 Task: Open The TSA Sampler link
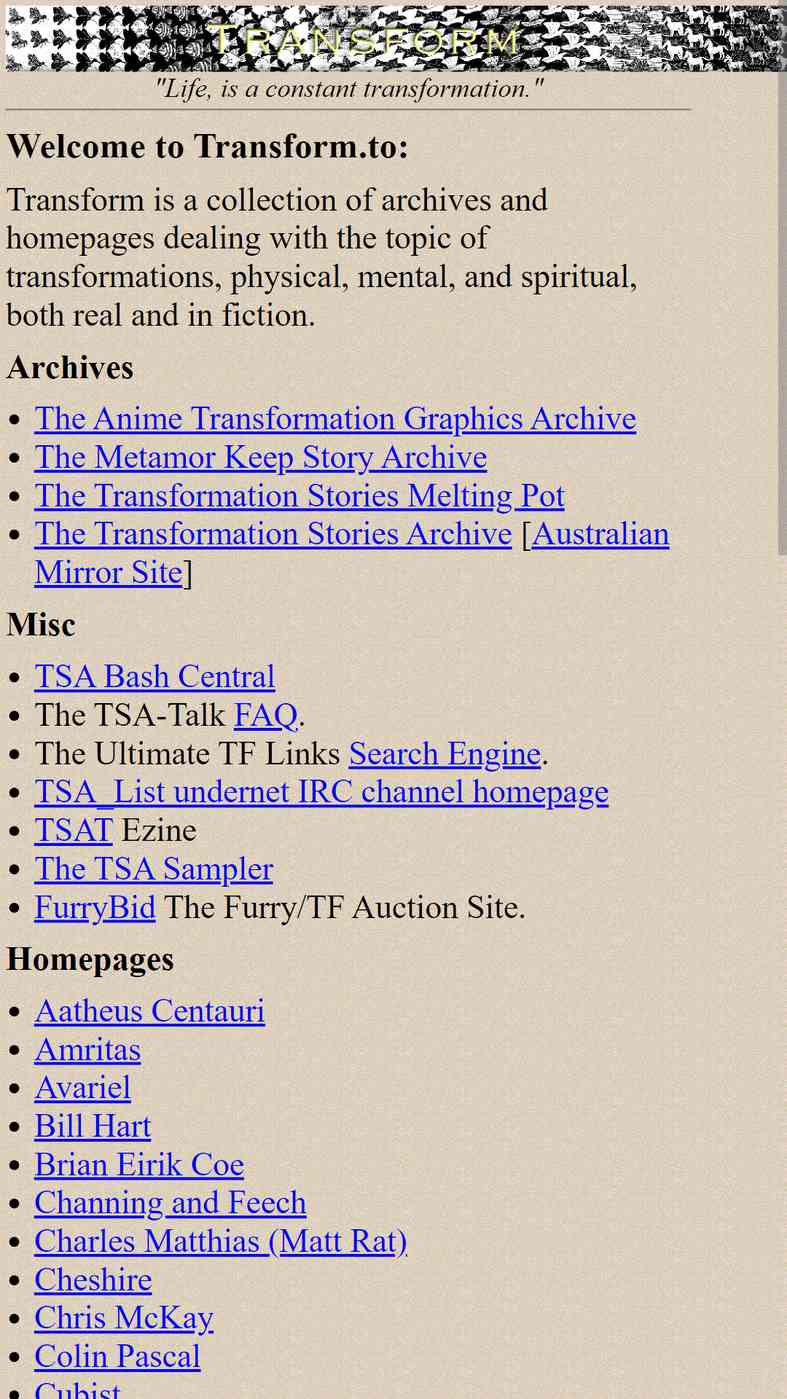click(x=154, y=869)
